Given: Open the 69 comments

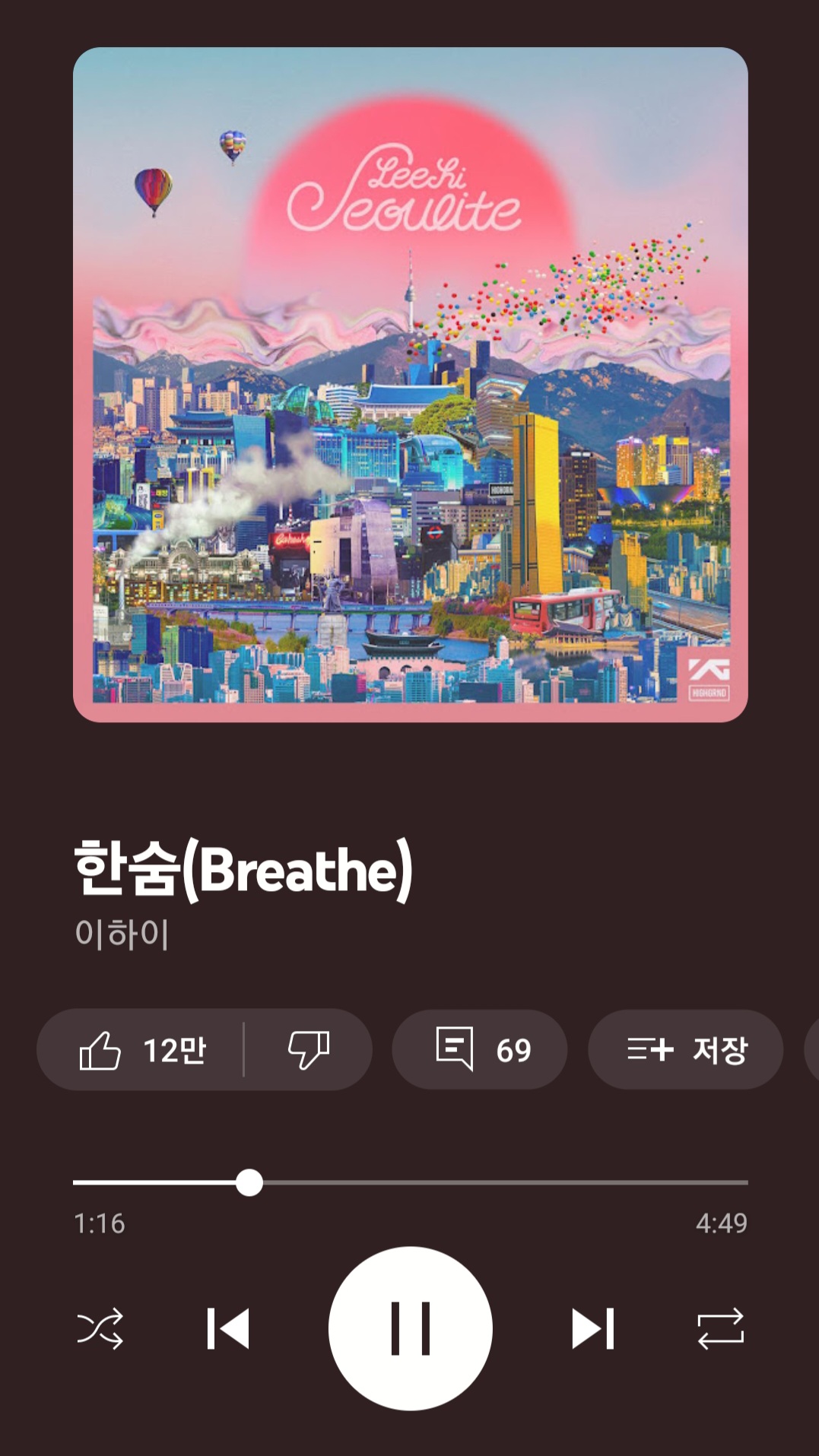Looking at the screenshot, I should [x=480, y=1050].
